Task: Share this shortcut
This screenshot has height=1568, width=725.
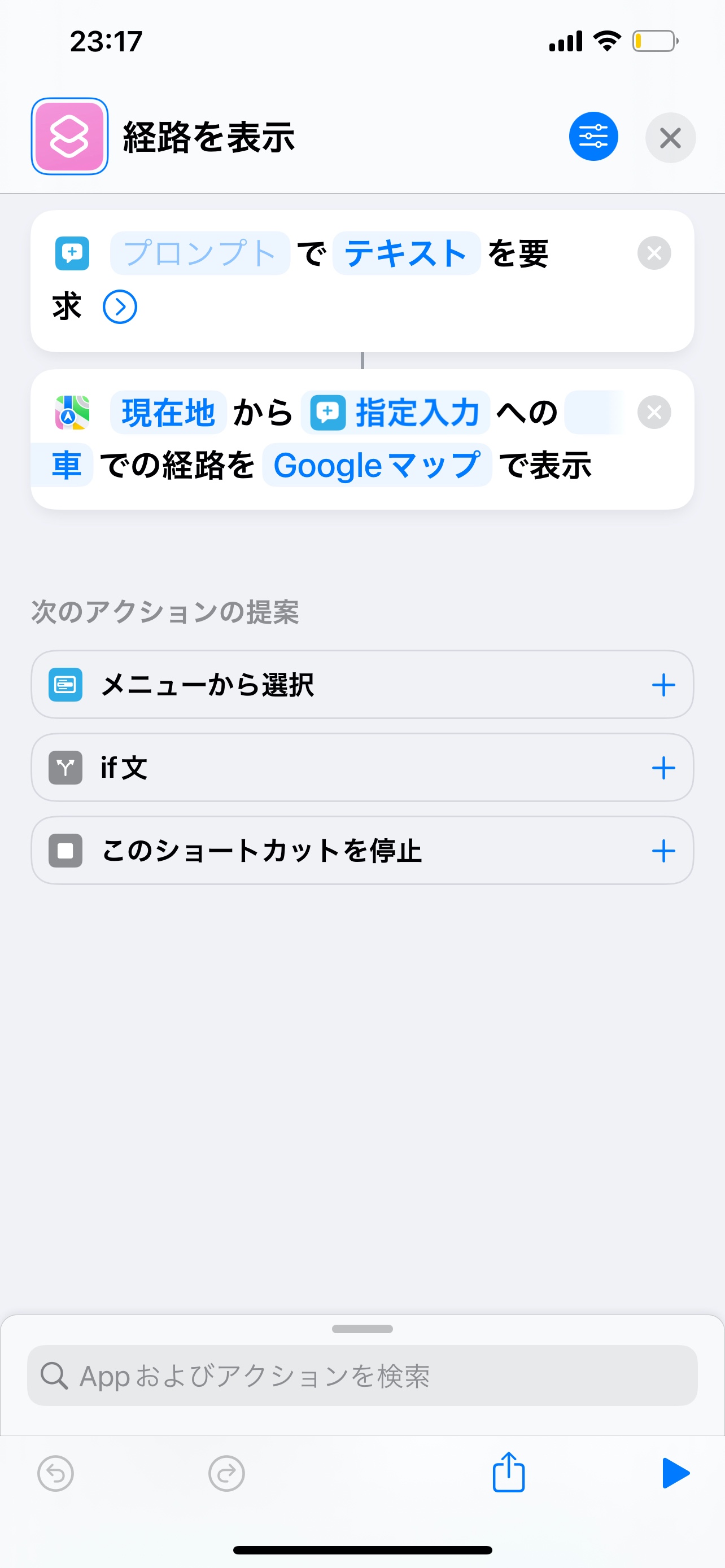Action: coord(508,1473)
